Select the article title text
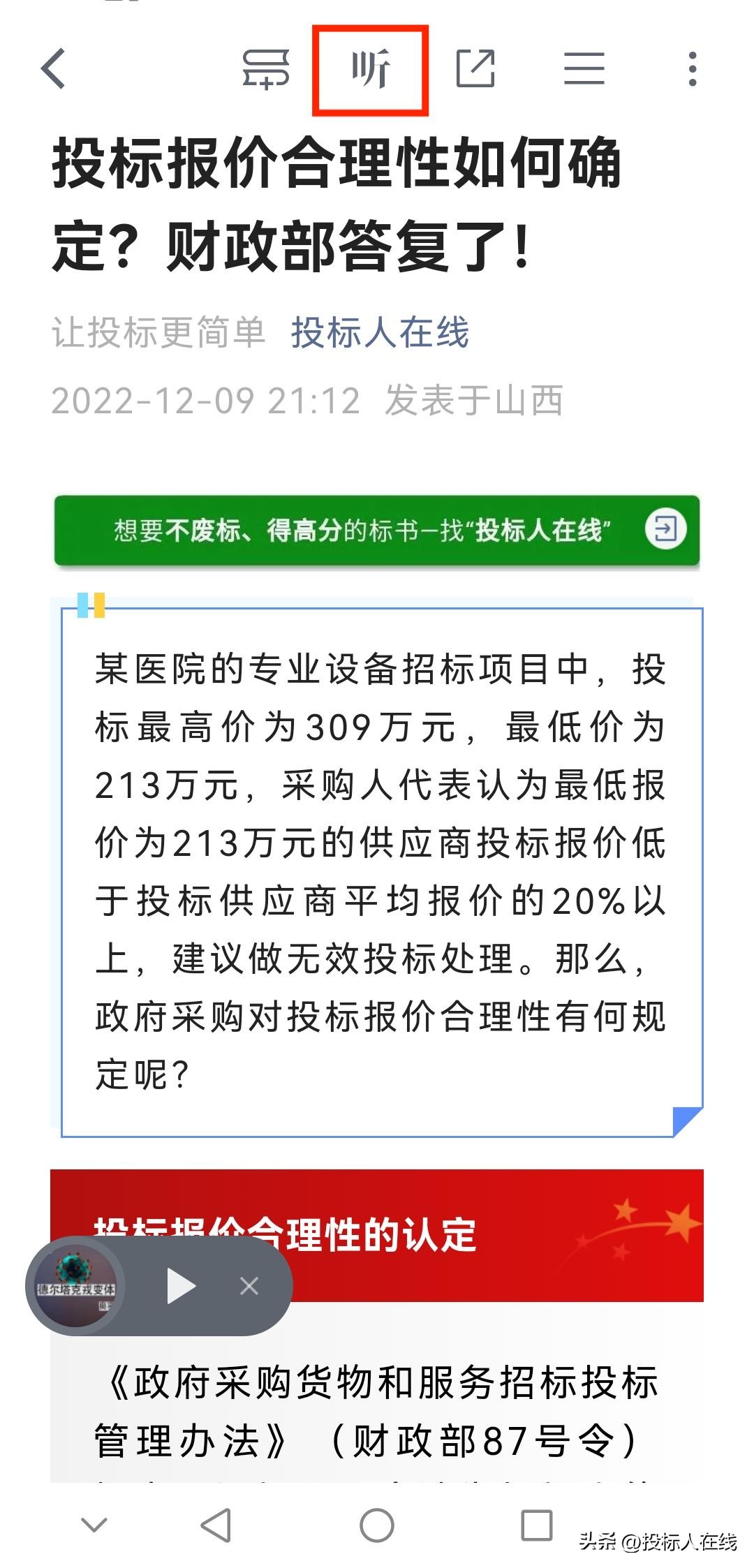 [x=342, y=202]
